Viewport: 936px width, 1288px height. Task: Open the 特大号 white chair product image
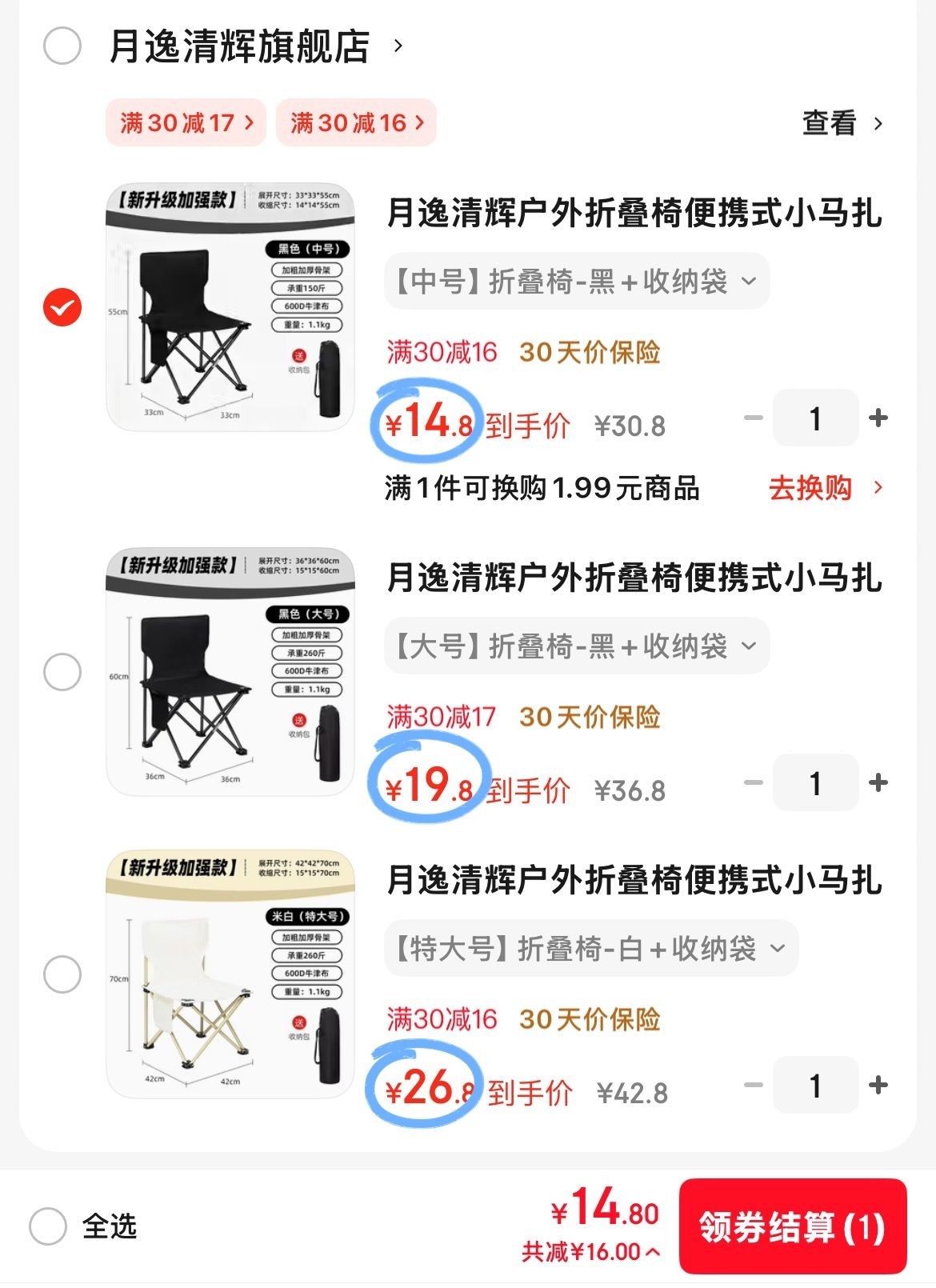(230, 974)
